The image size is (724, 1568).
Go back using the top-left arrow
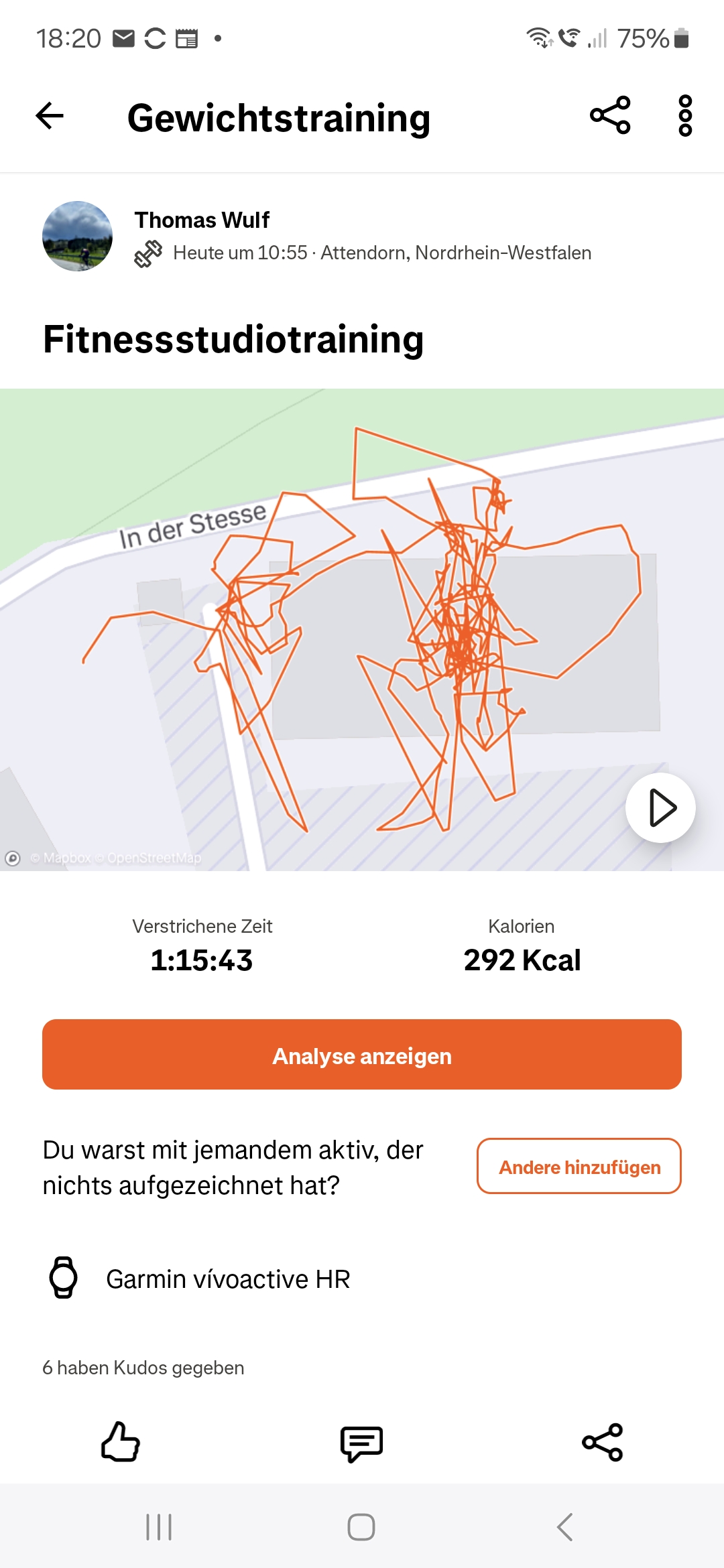[x=50, y=116]
